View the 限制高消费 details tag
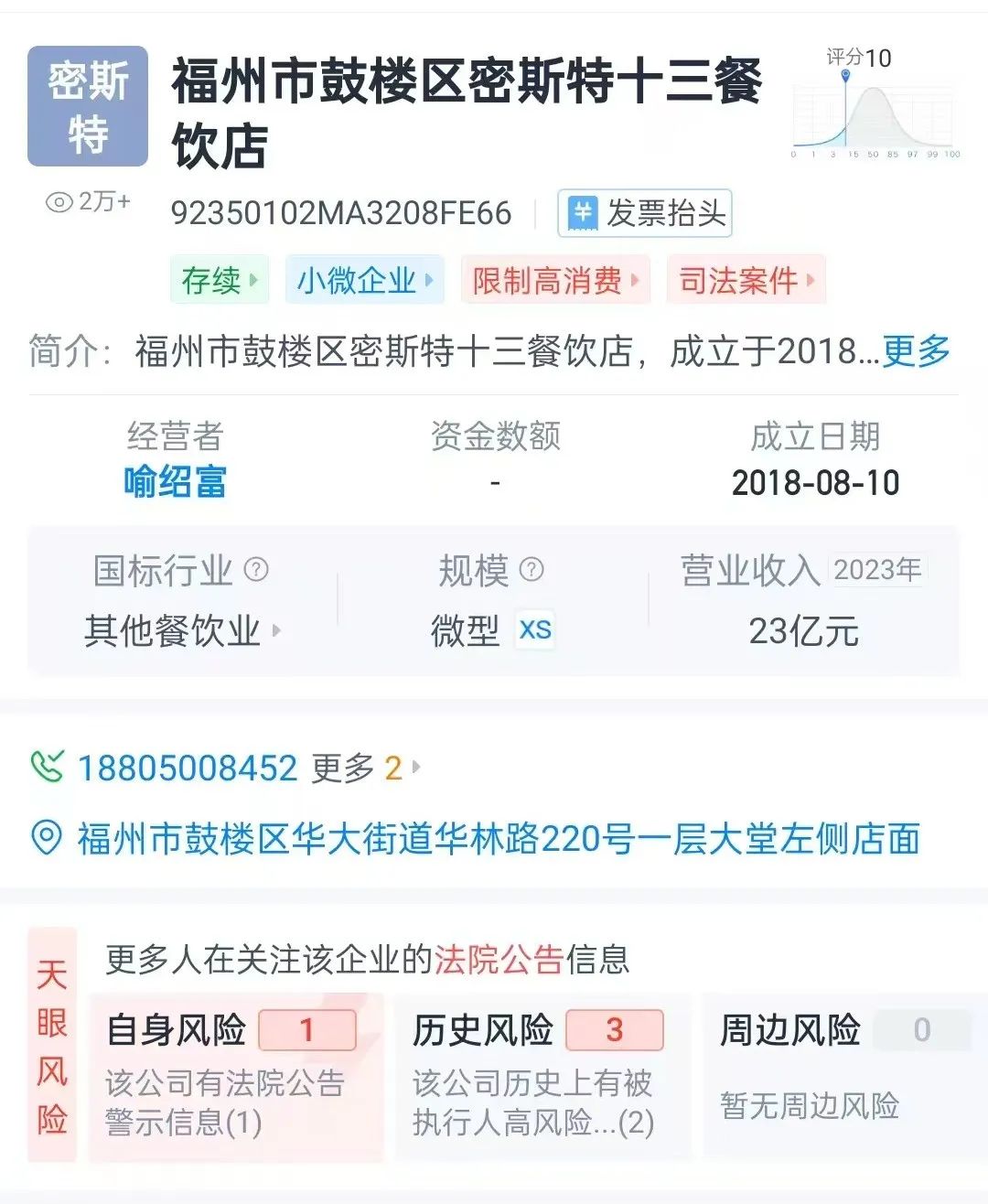Viewport: 988px width, 1204px height. click(555, 280)
